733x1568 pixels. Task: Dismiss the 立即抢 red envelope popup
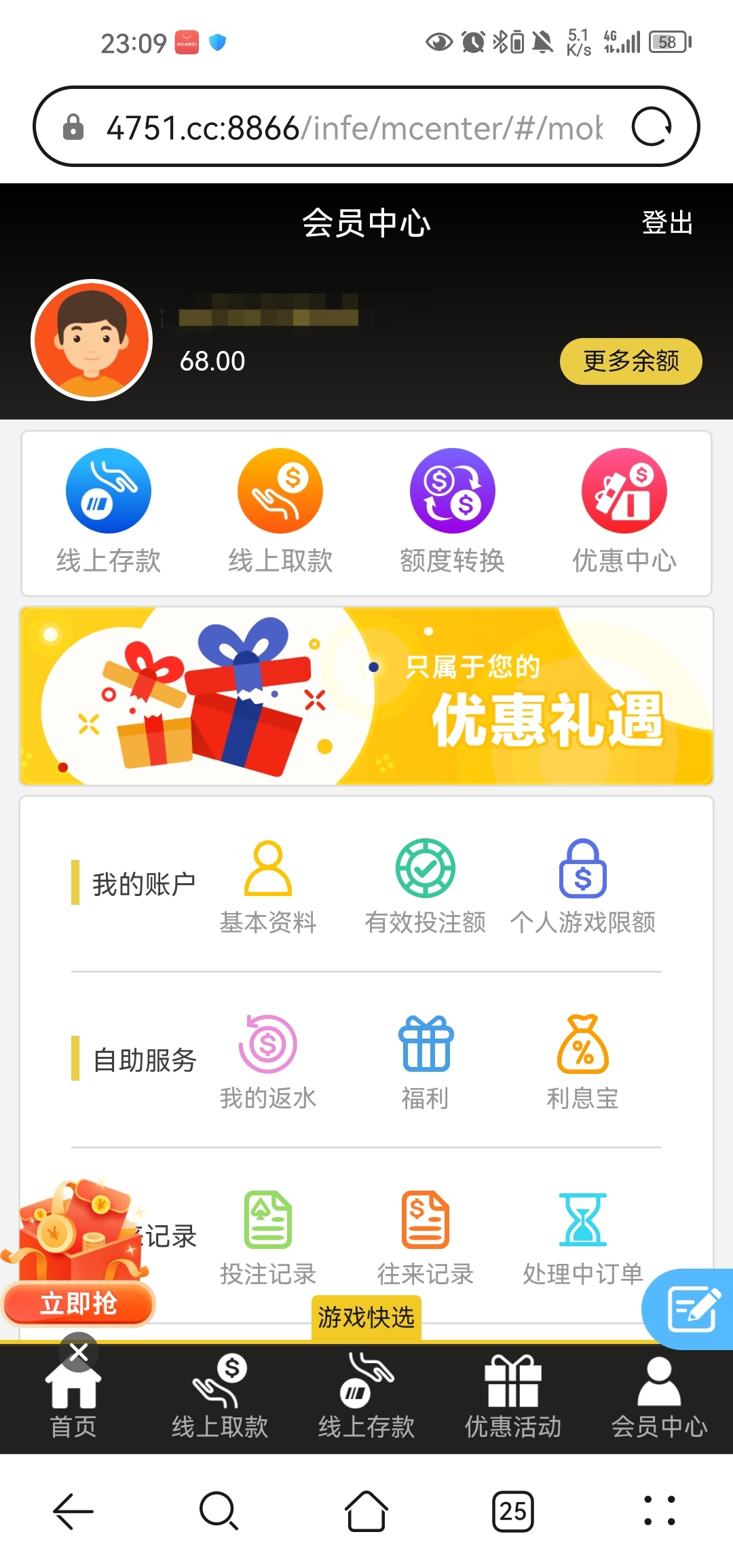(x=79, y=1353)
